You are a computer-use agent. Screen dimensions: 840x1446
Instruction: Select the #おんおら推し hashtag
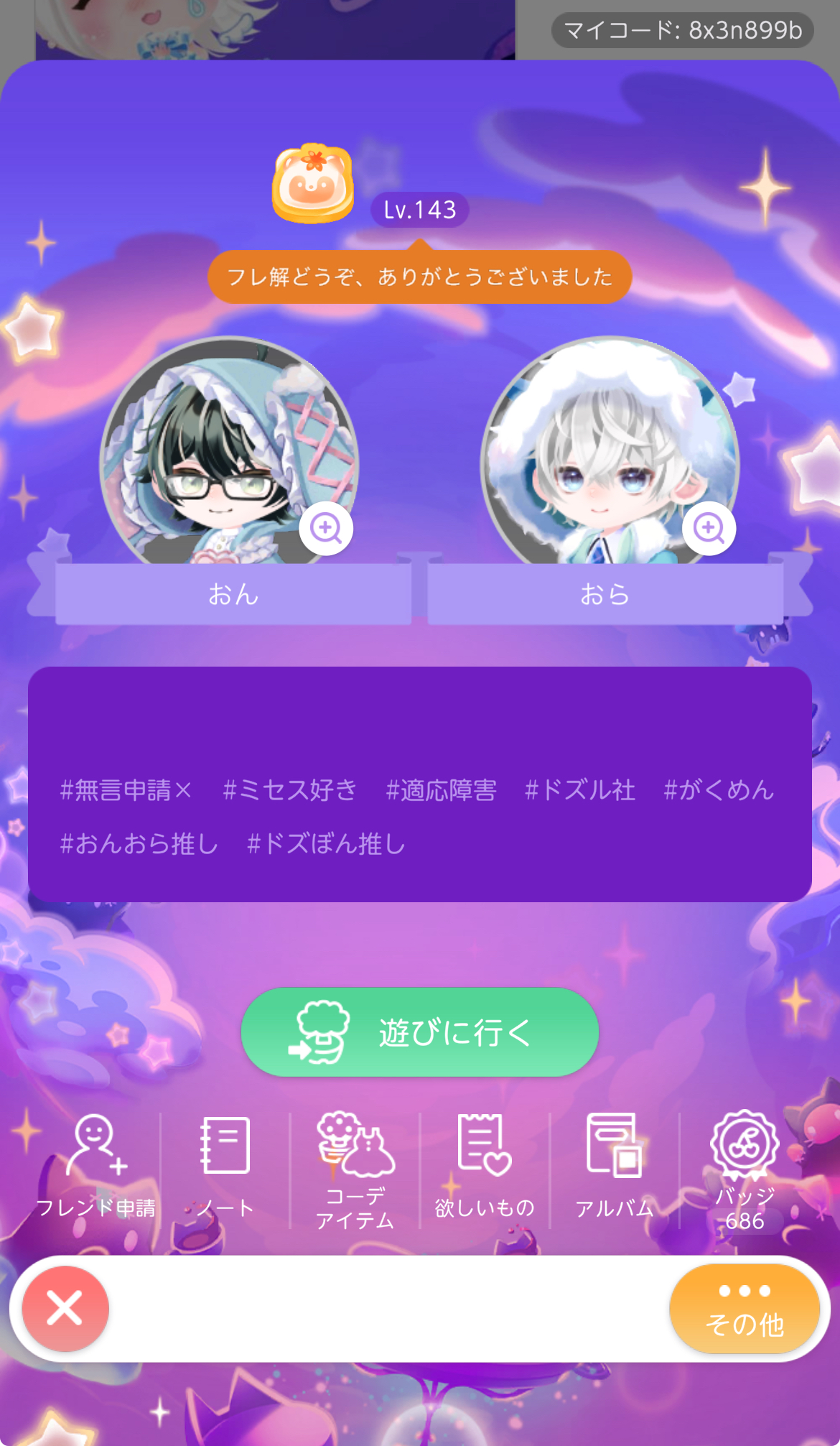pos(139,843)
